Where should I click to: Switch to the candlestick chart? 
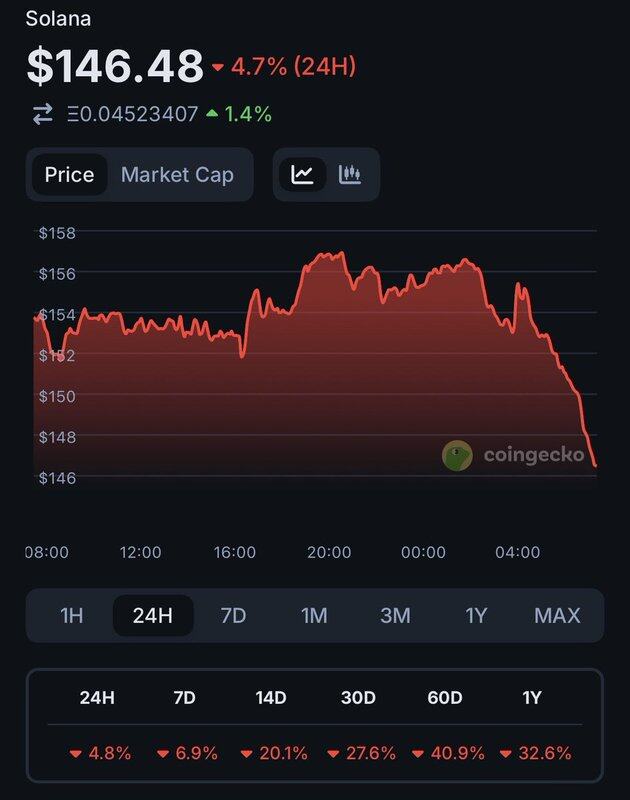pos(350,175)
